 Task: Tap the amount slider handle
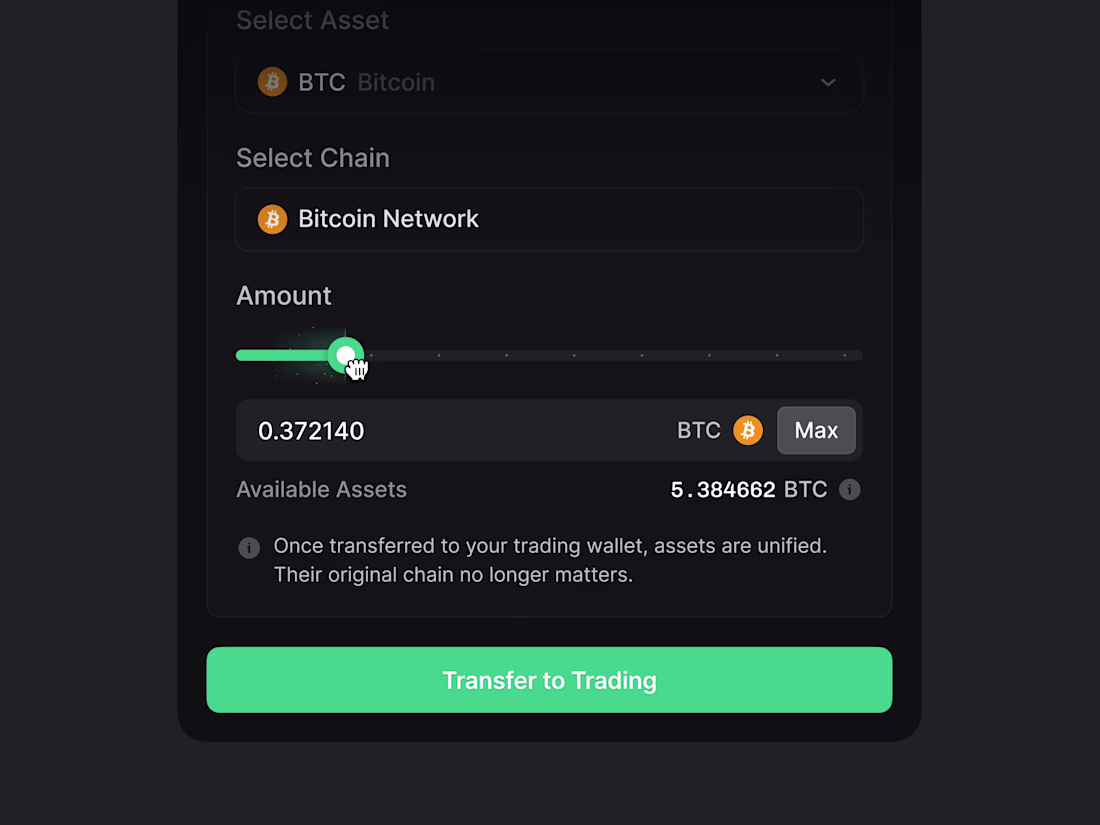345,355
